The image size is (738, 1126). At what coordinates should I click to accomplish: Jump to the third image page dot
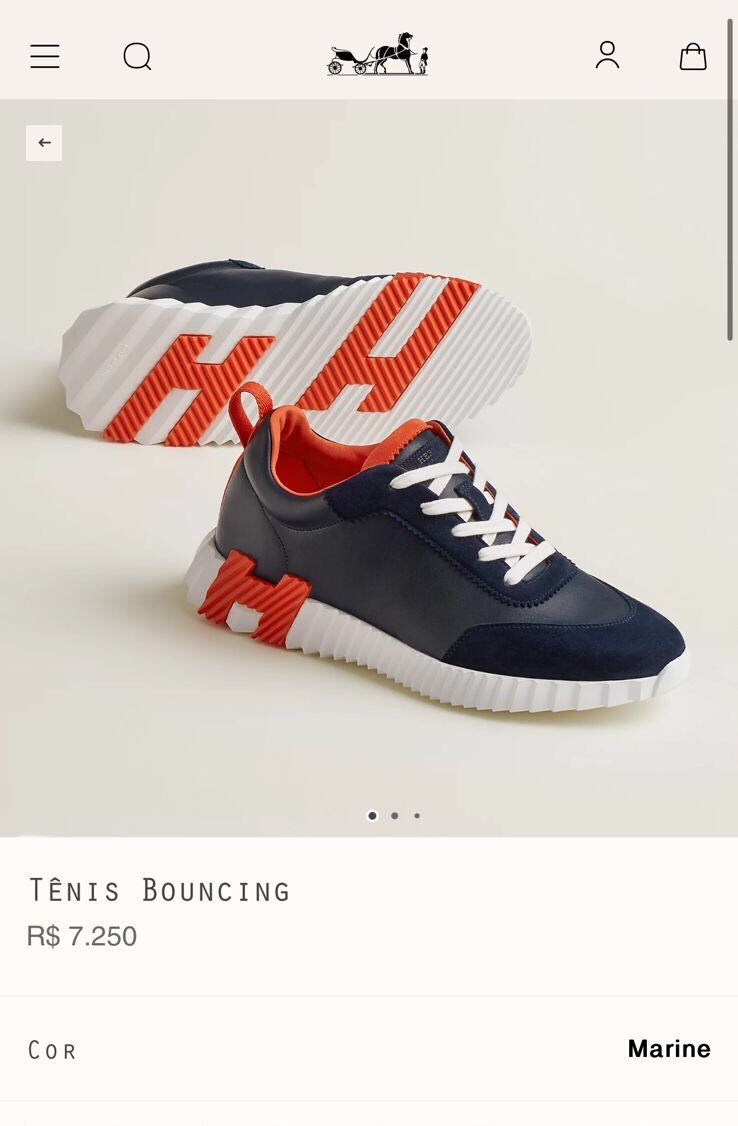pyautogui.click(x=417, y=816)
